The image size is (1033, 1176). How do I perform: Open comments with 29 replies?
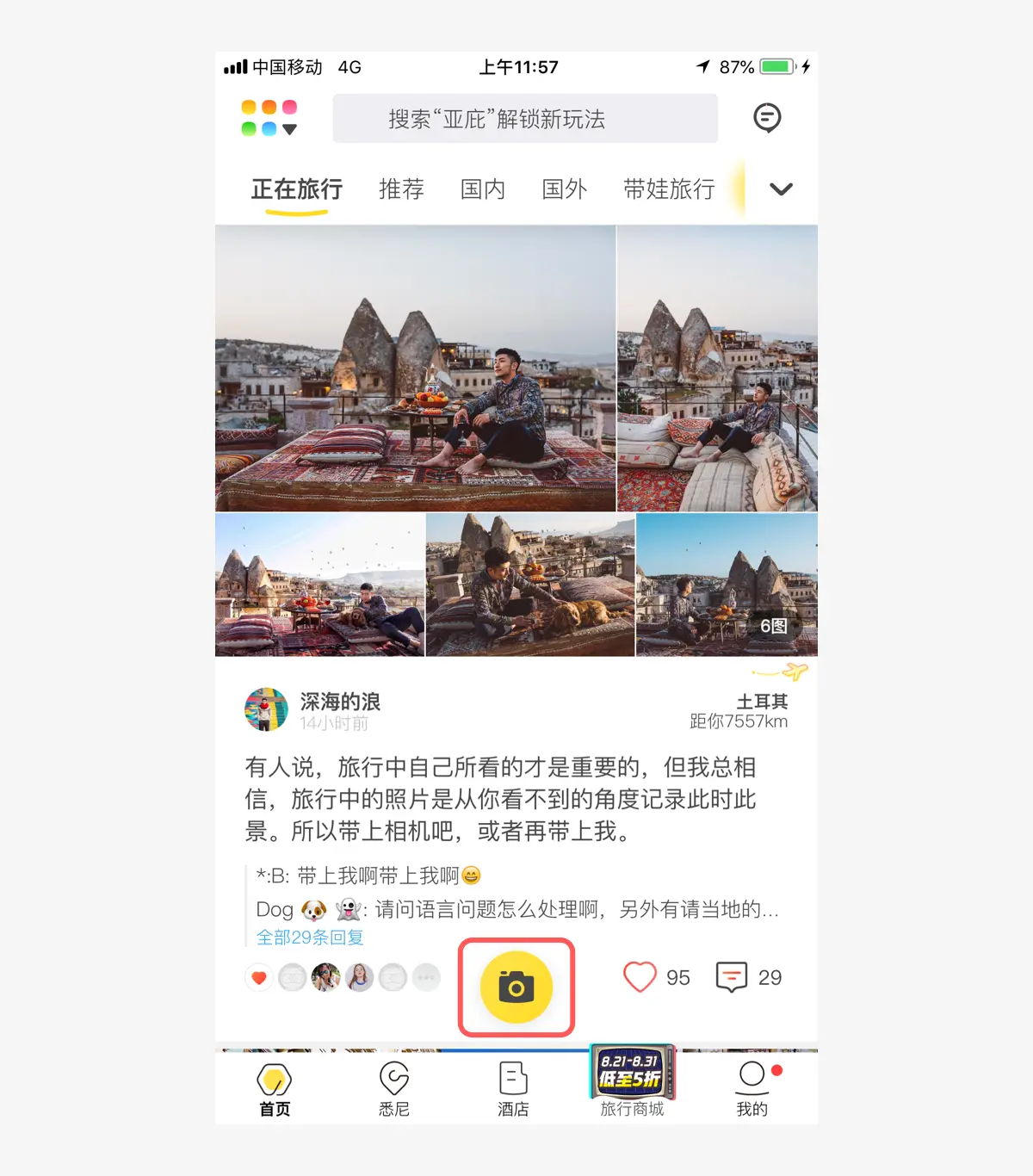pos(732,977)
